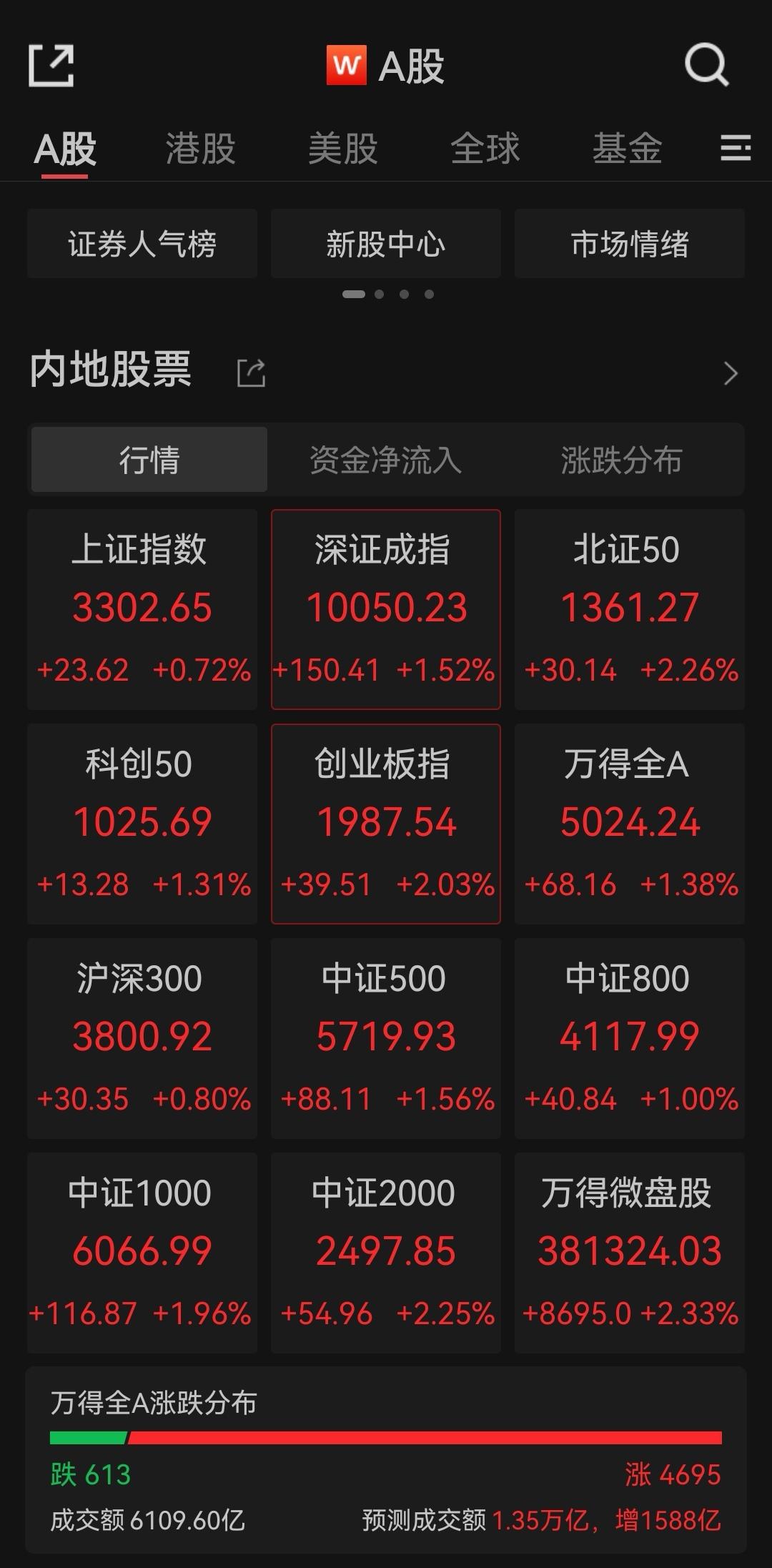Open 新股中心
The width and height of the screenshot is (772, 1568).
(386, 244)
